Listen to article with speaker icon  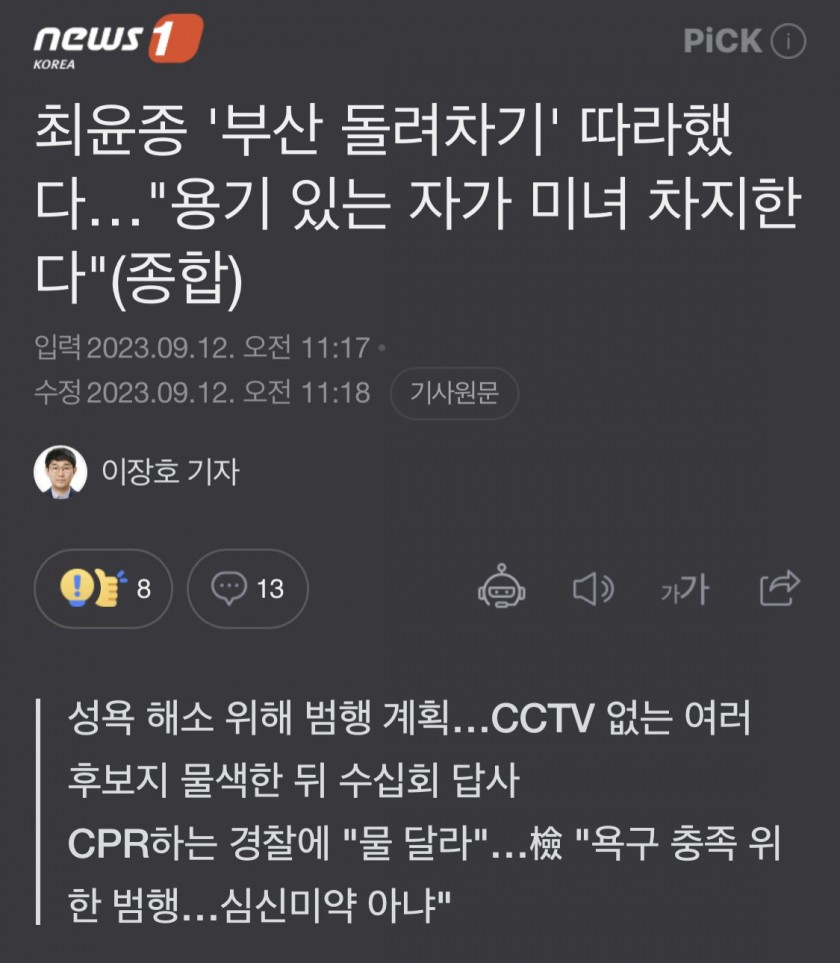(x=593, y=588)
